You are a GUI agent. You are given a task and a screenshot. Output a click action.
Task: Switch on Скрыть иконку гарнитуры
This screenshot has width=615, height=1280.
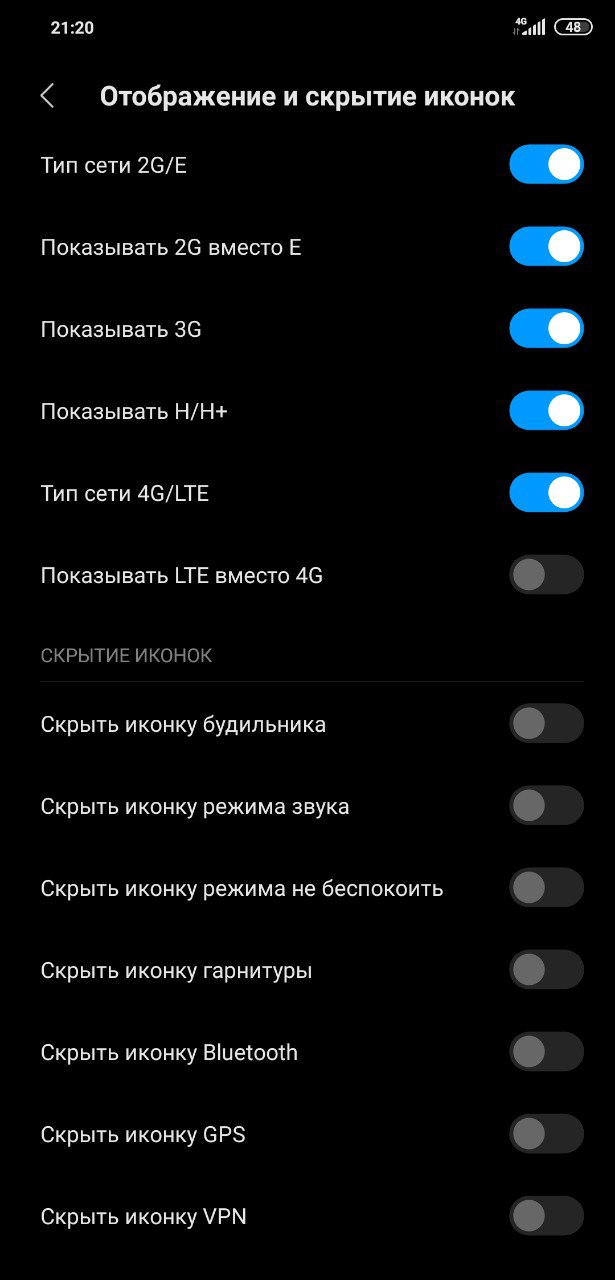(x=546, y=970)
